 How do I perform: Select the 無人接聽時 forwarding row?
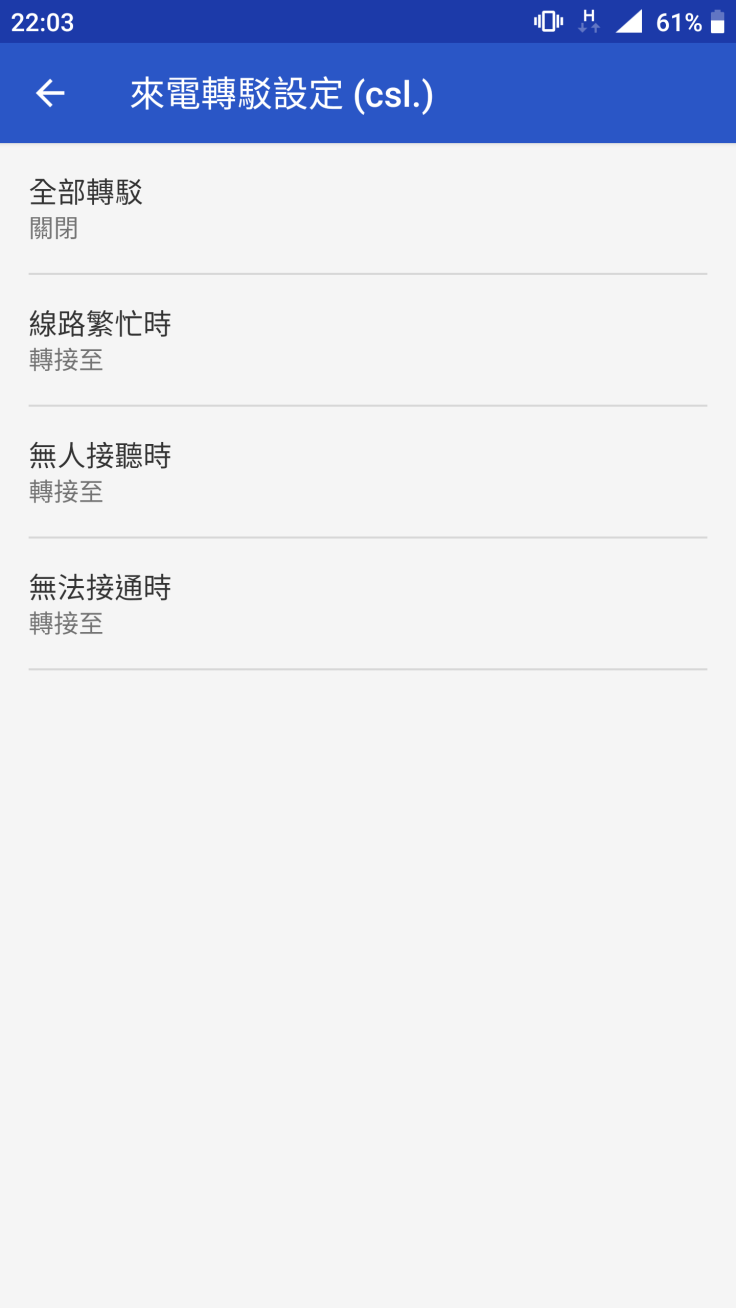pos(367,472)
